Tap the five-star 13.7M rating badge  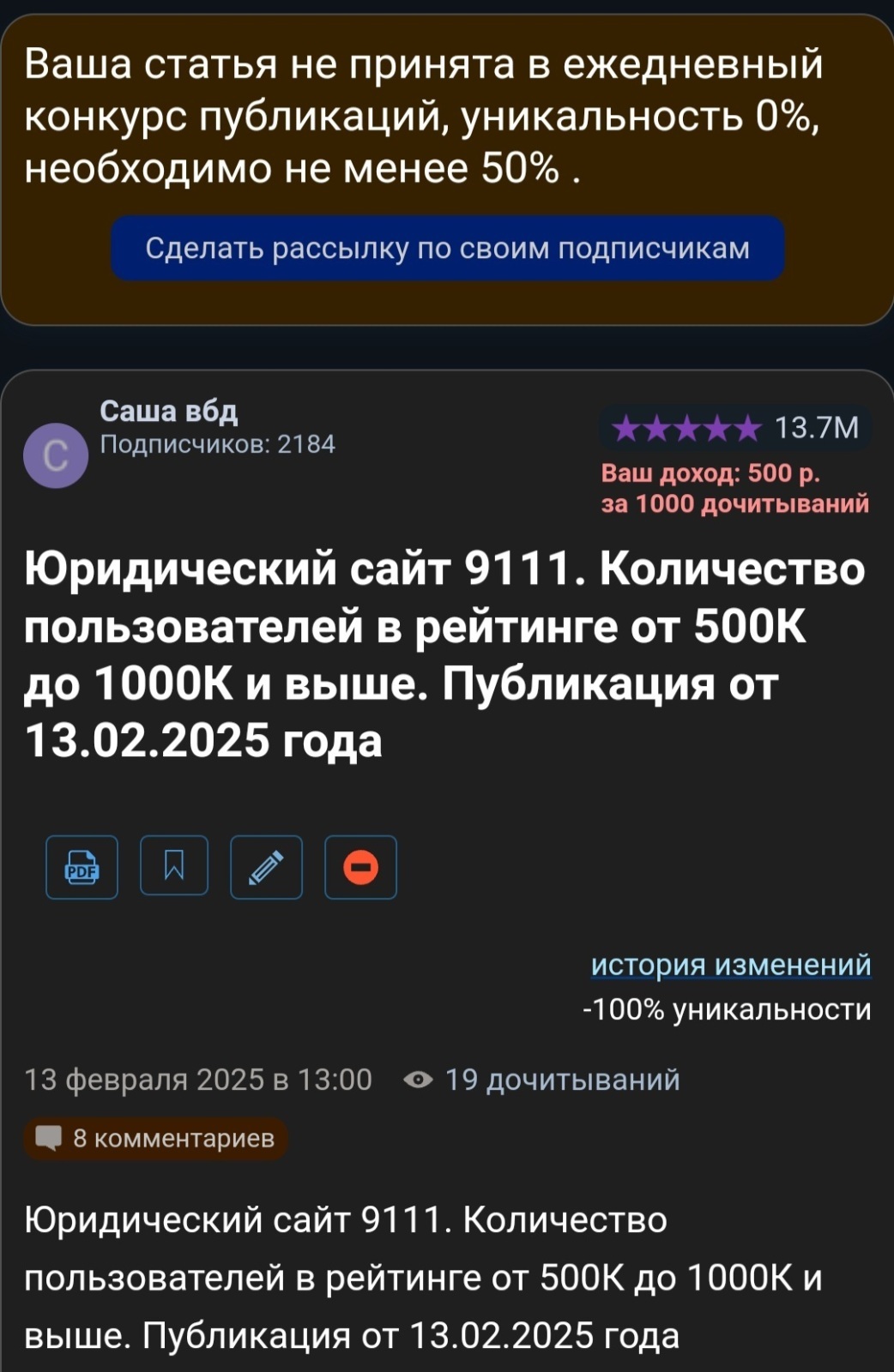(x=735, y=427)
